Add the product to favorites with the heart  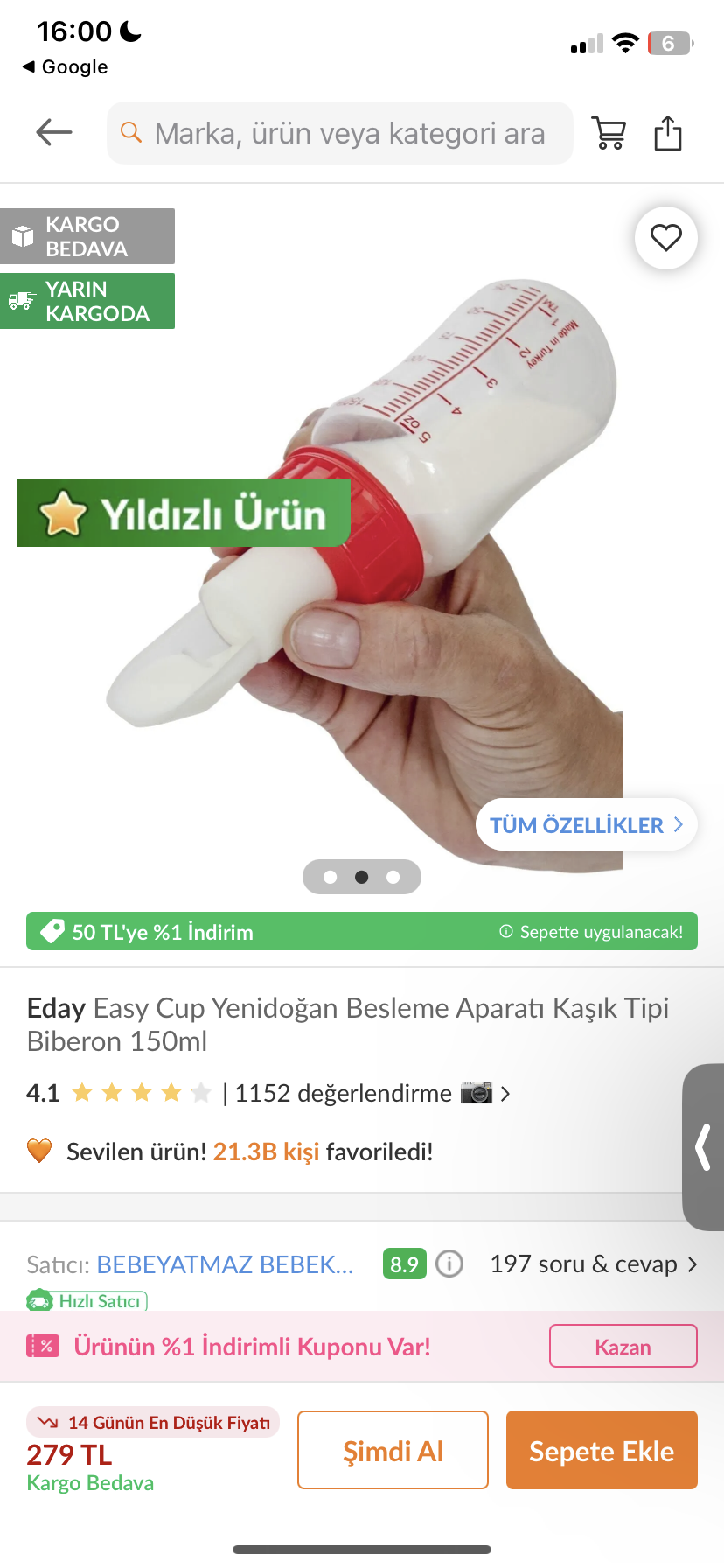click(666, 237)
